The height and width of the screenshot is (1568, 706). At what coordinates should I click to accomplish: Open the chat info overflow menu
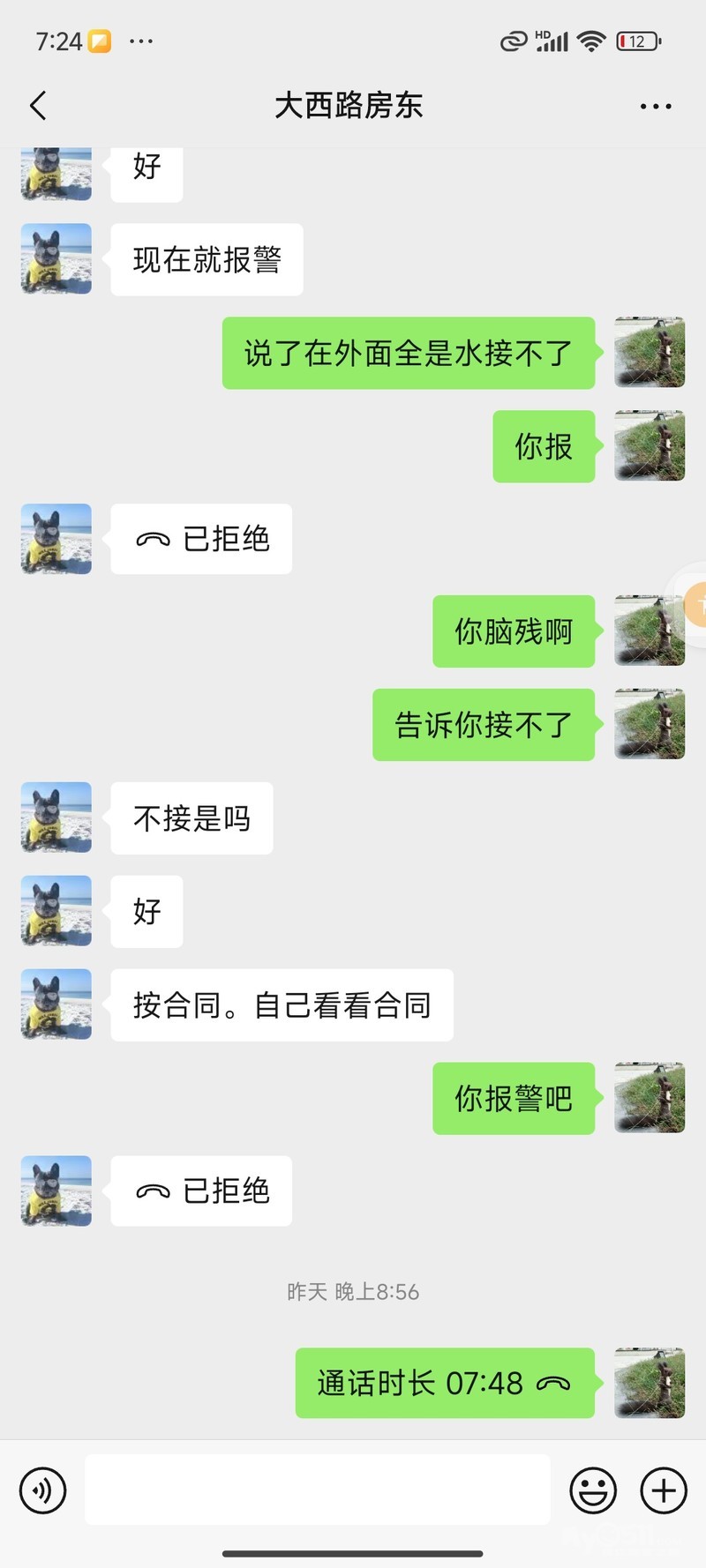655,106
